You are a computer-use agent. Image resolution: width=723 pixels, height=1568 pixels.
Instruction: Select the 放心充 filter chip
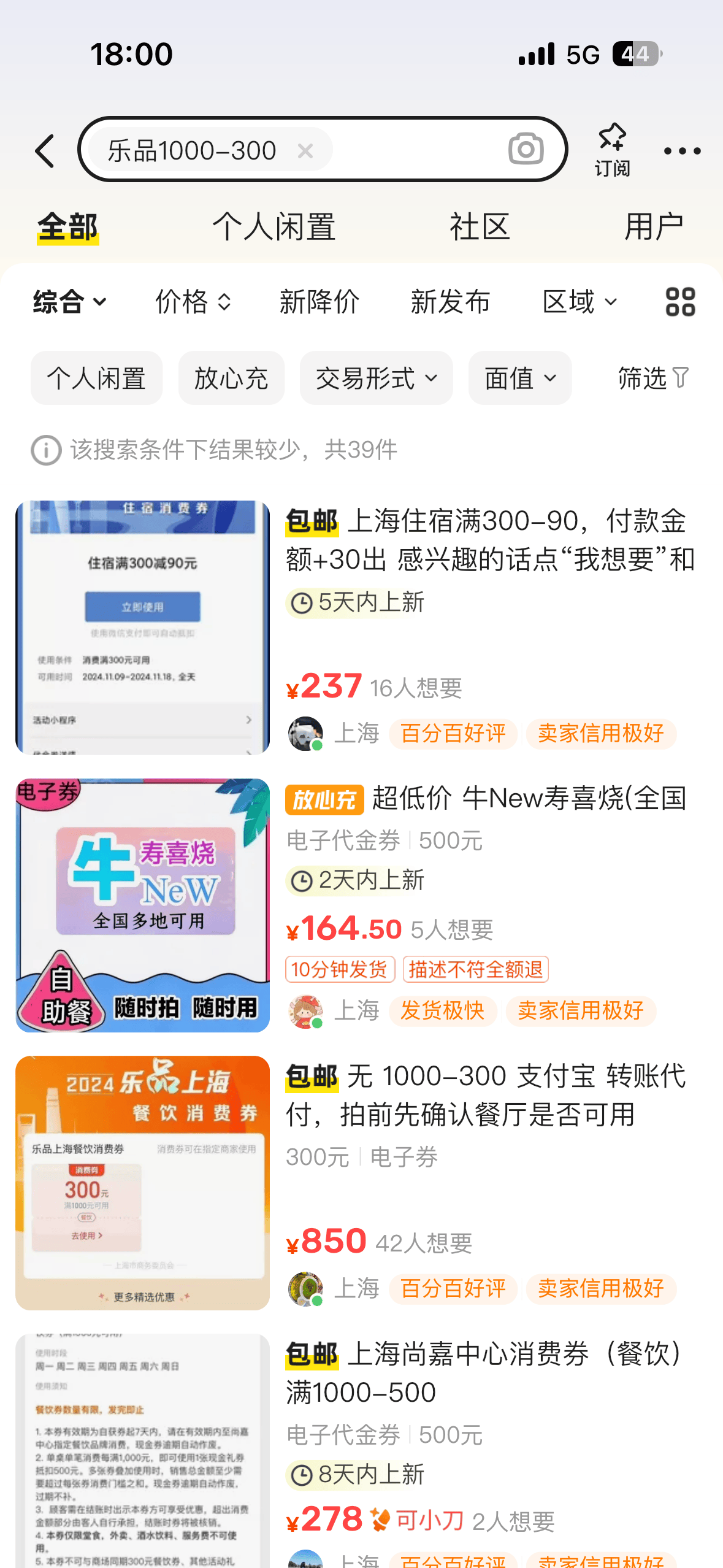(x=231, y=378)
